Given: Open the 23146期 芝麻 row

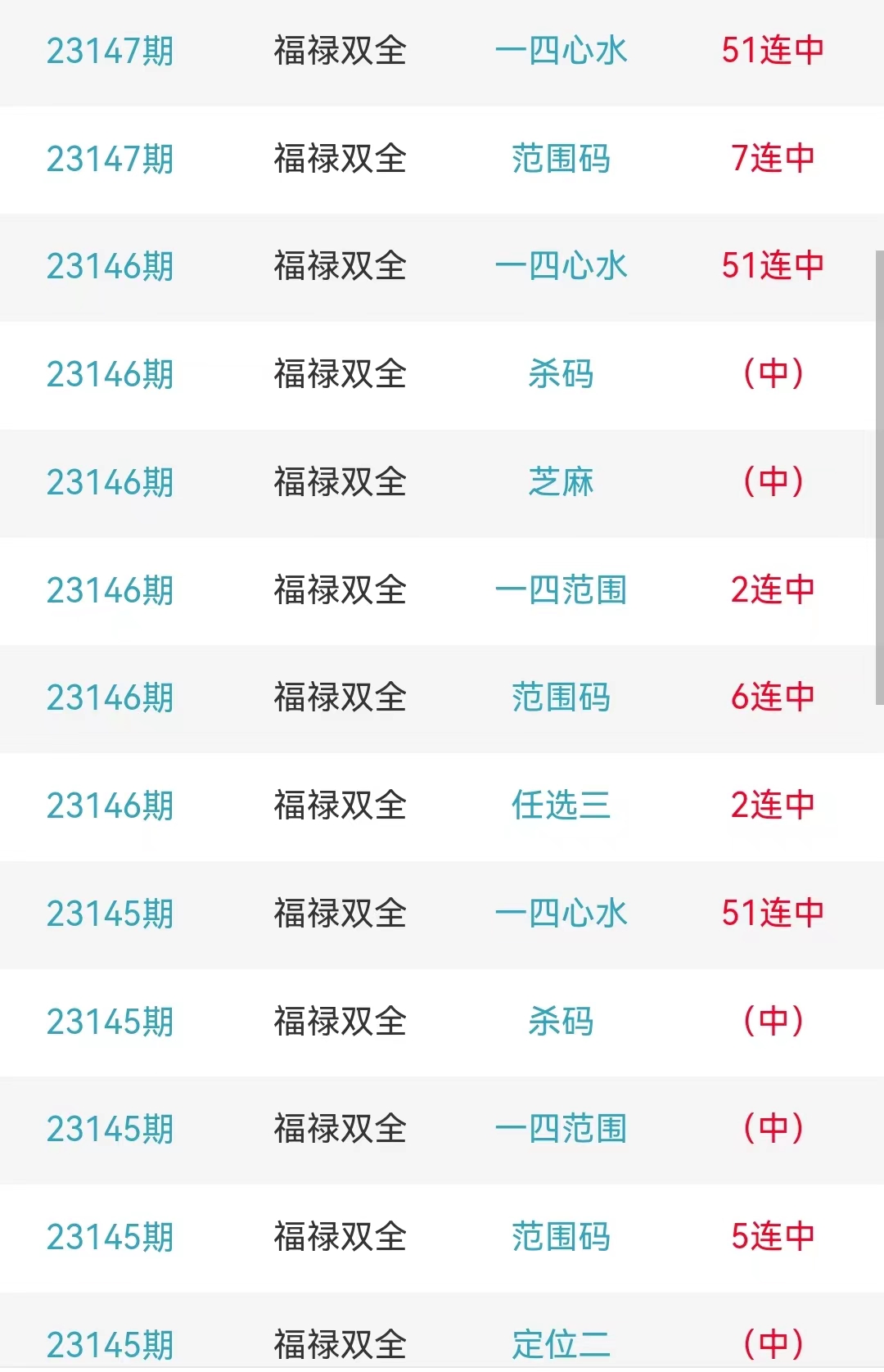Looking at the screenshot, I should 561,482.
